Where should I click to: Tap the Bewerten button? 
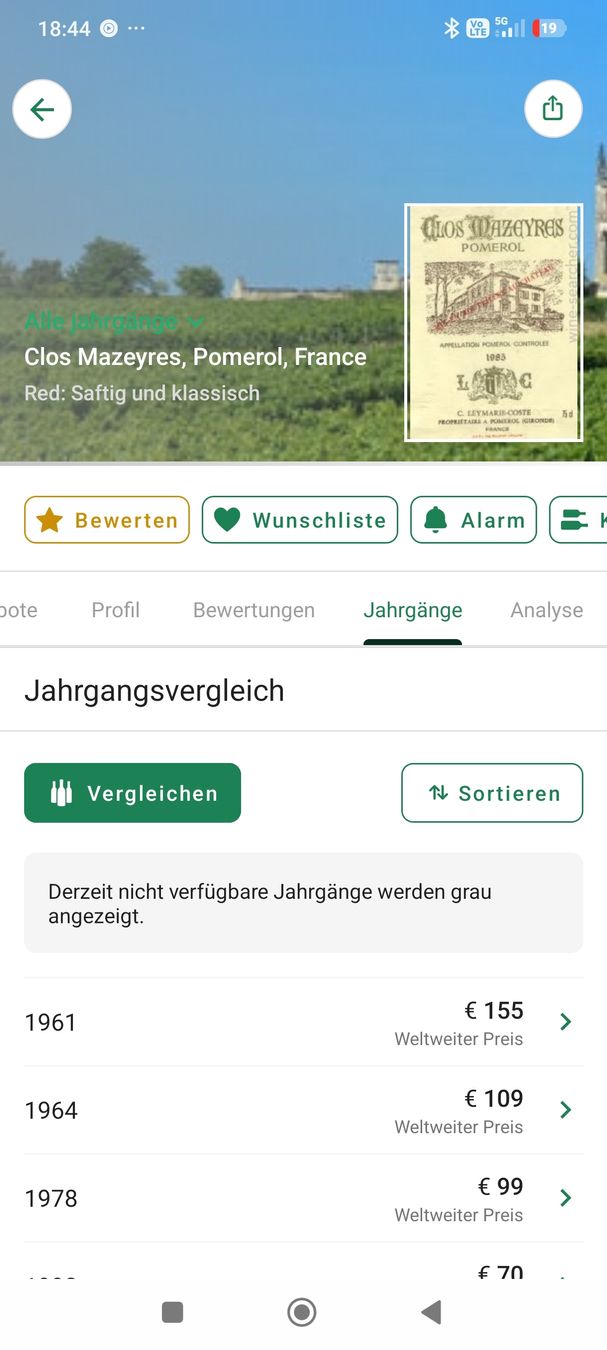pyautogui.click(x=107, y=520)
